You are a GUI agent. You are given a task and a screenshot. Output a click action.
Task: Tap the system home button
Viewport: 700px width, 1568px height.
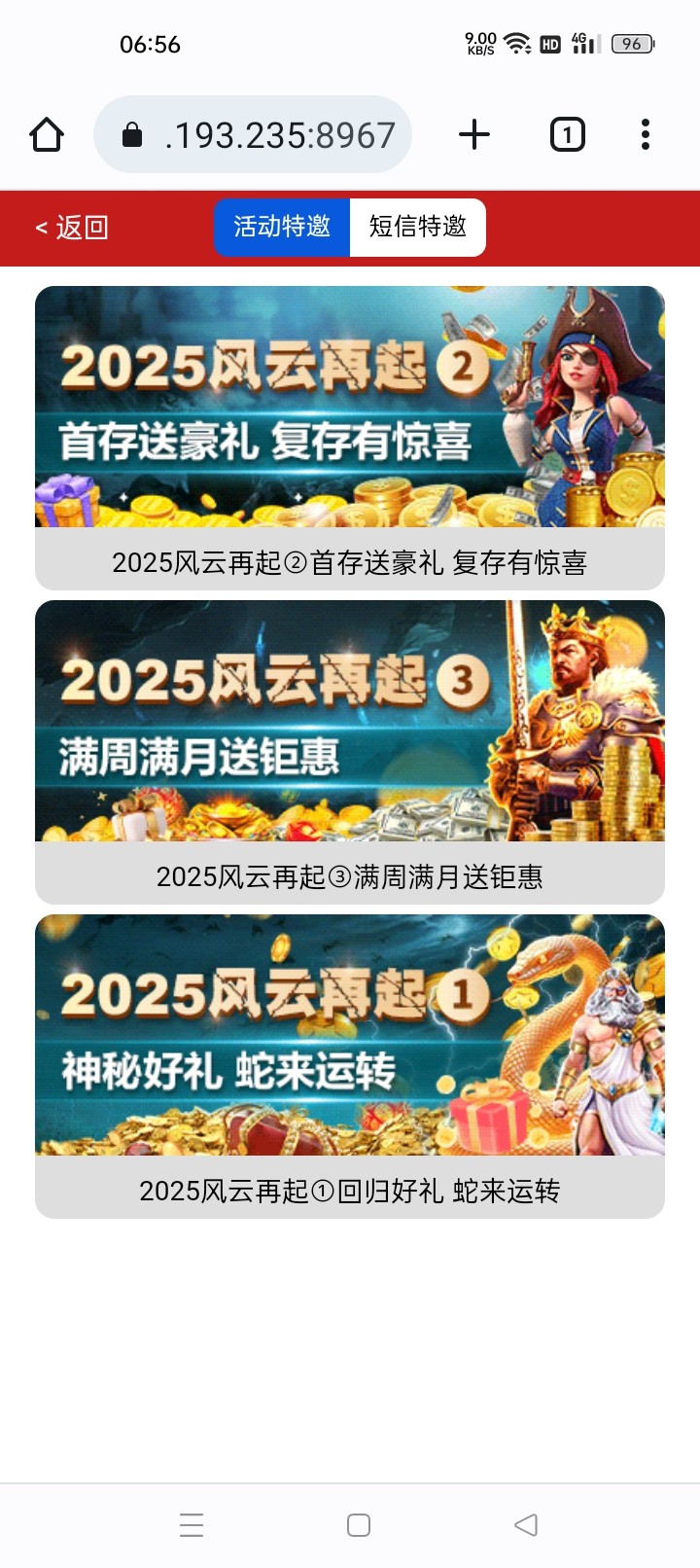click(x=359, y=1525)
